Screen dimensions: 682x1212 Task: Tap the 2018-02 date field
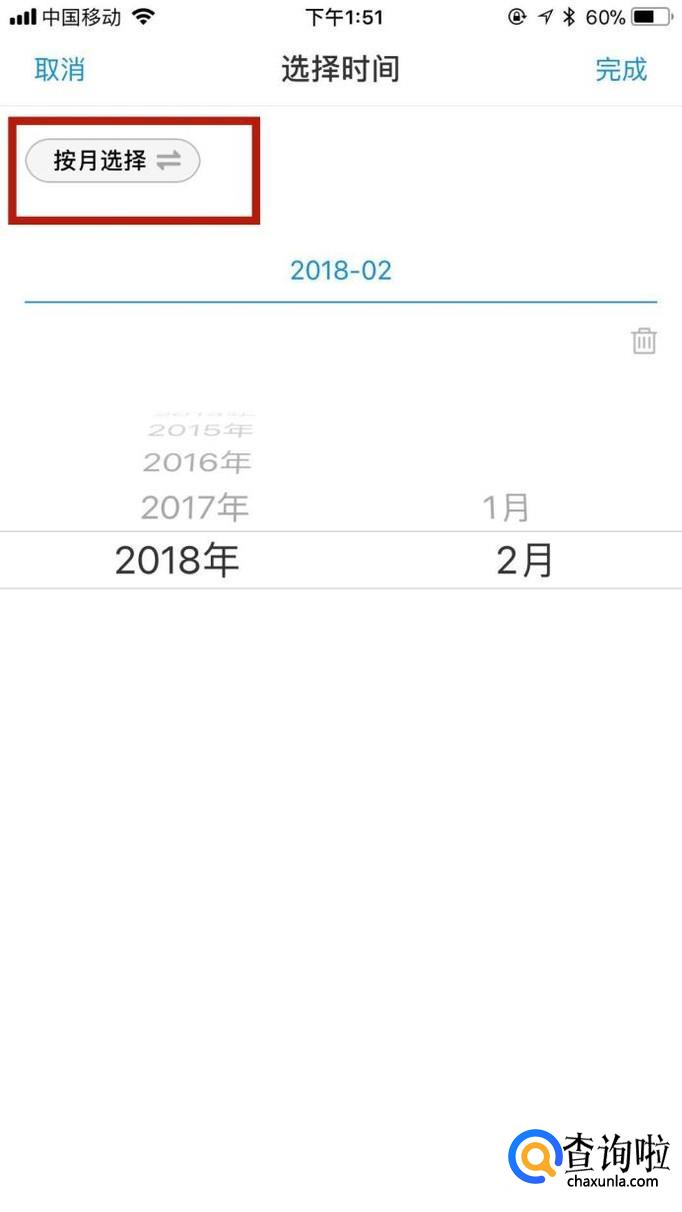[x=340, y=271]
